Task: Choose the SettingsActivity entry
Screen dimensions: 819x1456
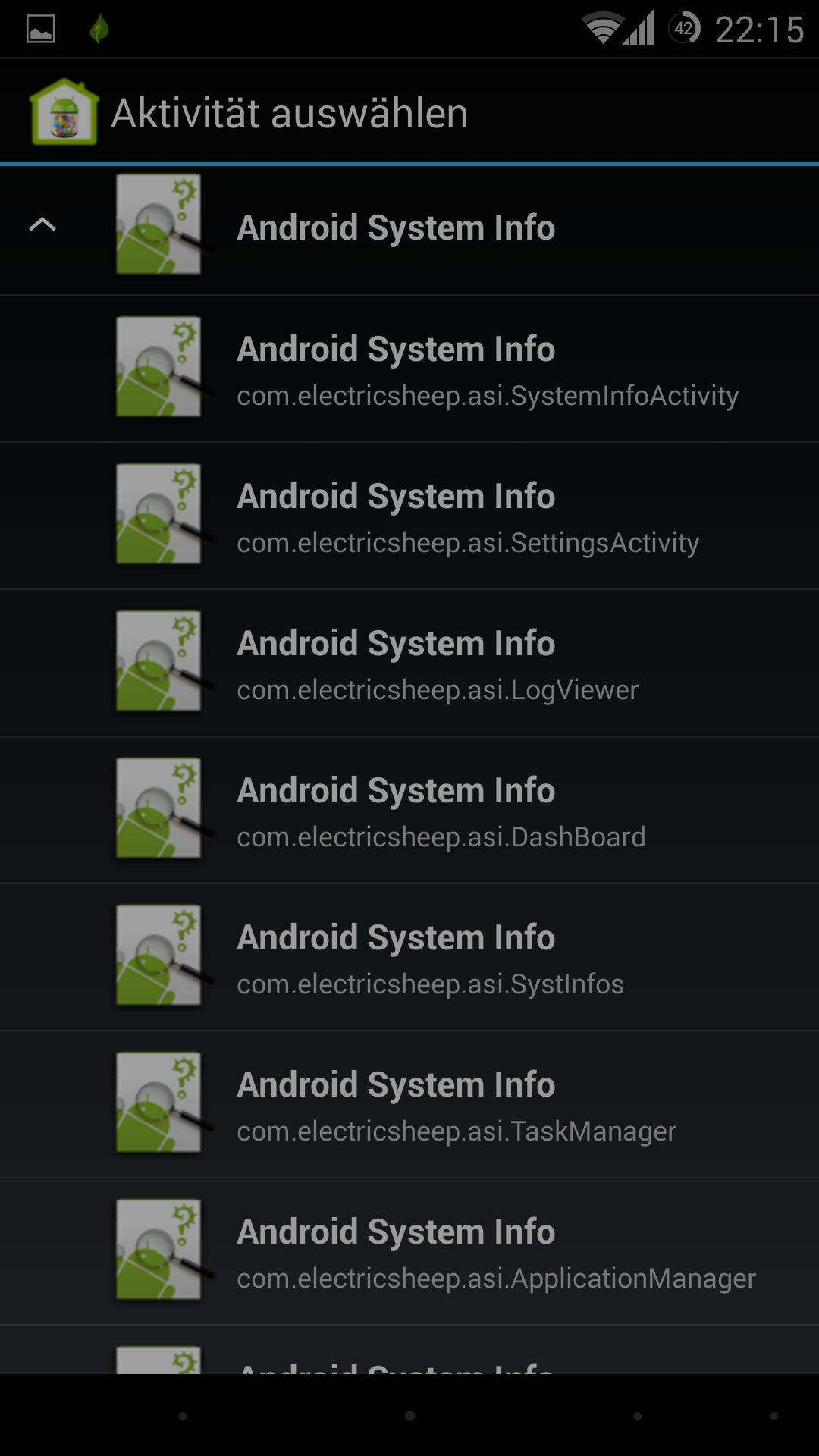Action: [409, 516]
